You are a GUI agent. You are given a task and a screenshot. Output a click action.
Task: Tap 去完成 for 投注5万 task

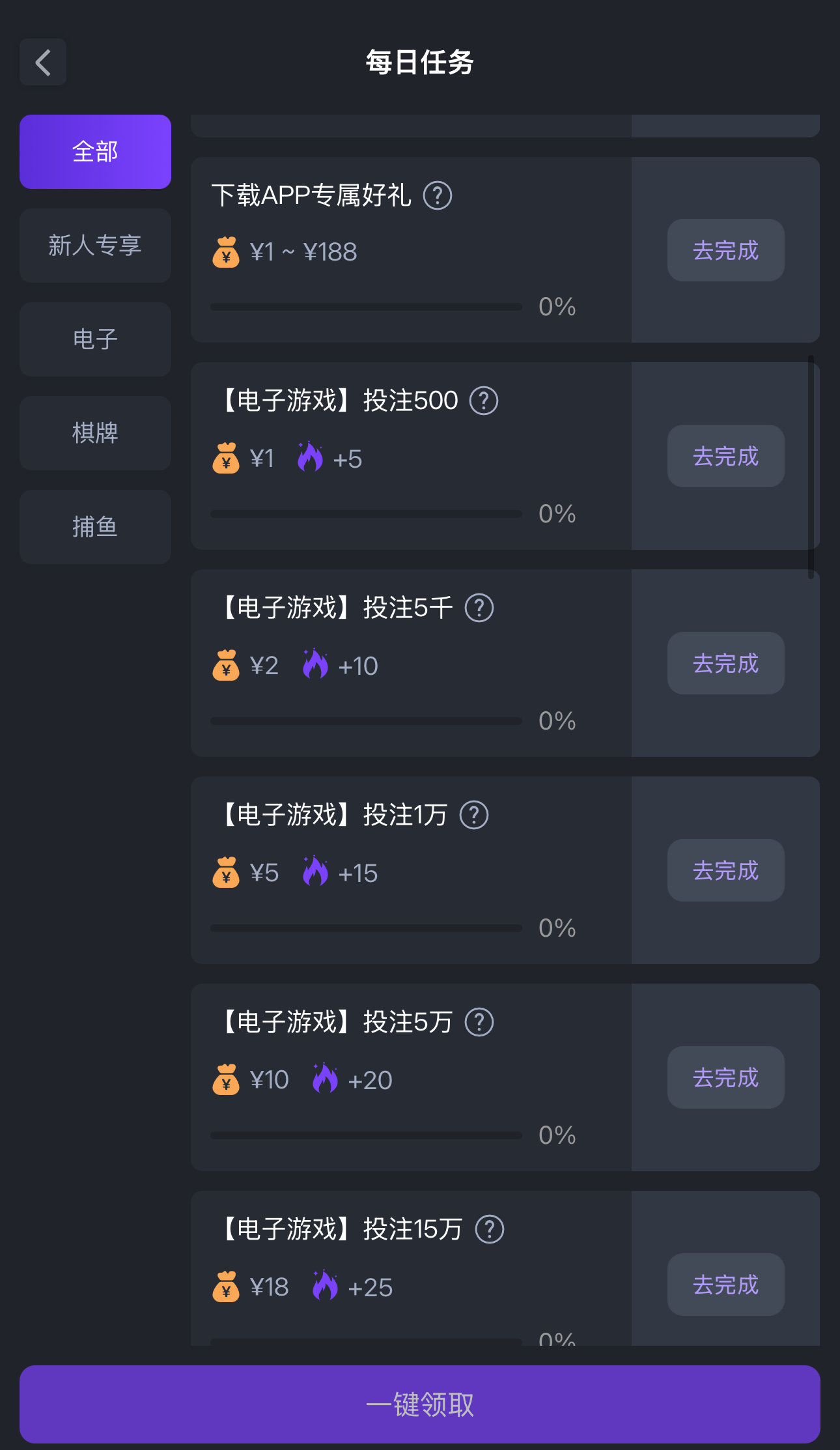pos(725,1077)
